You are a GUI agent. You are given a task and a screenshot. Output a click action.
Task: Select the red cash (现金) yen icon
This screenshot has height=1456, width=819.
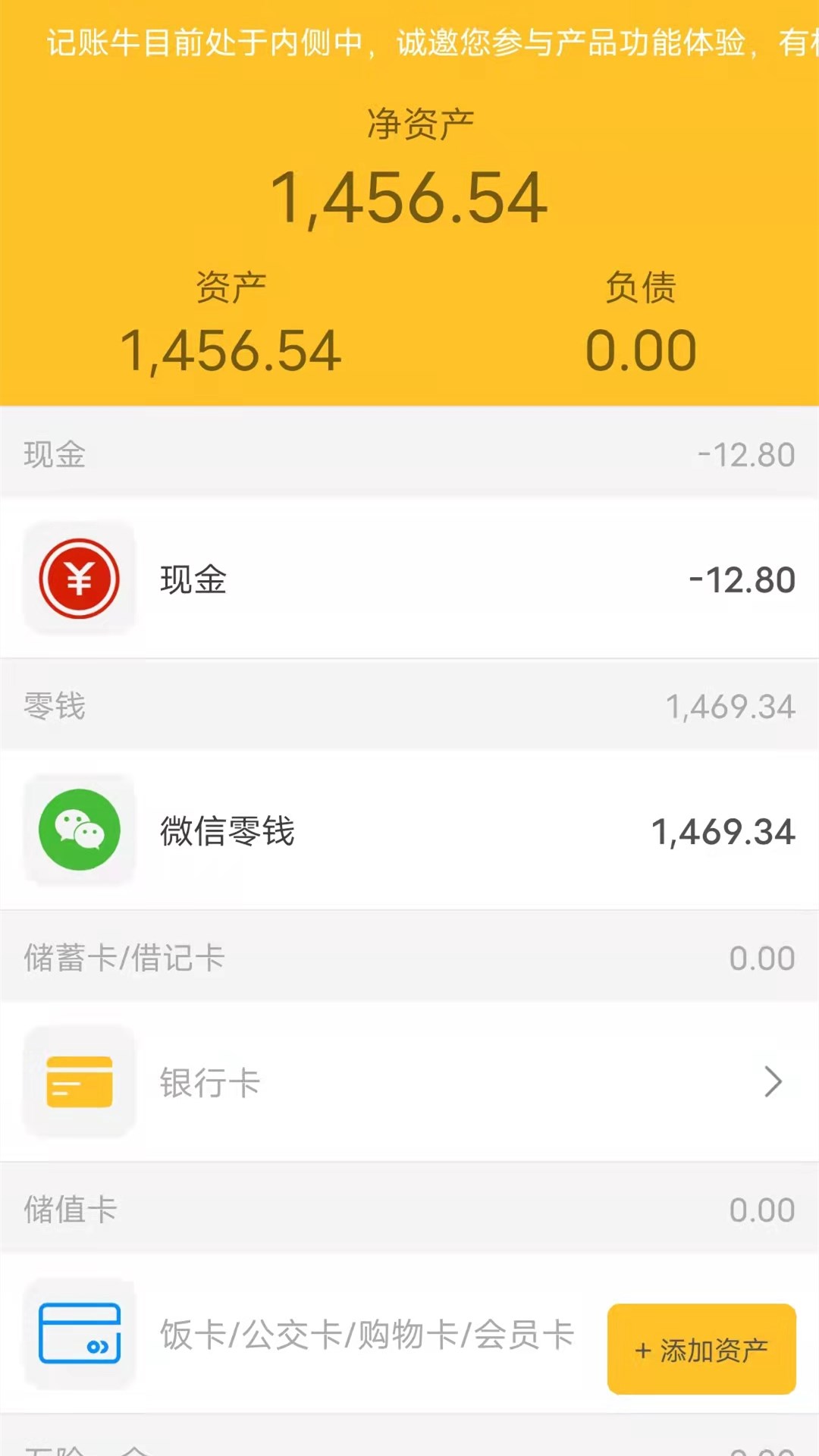pyautogui.click(x=80, y=579)
